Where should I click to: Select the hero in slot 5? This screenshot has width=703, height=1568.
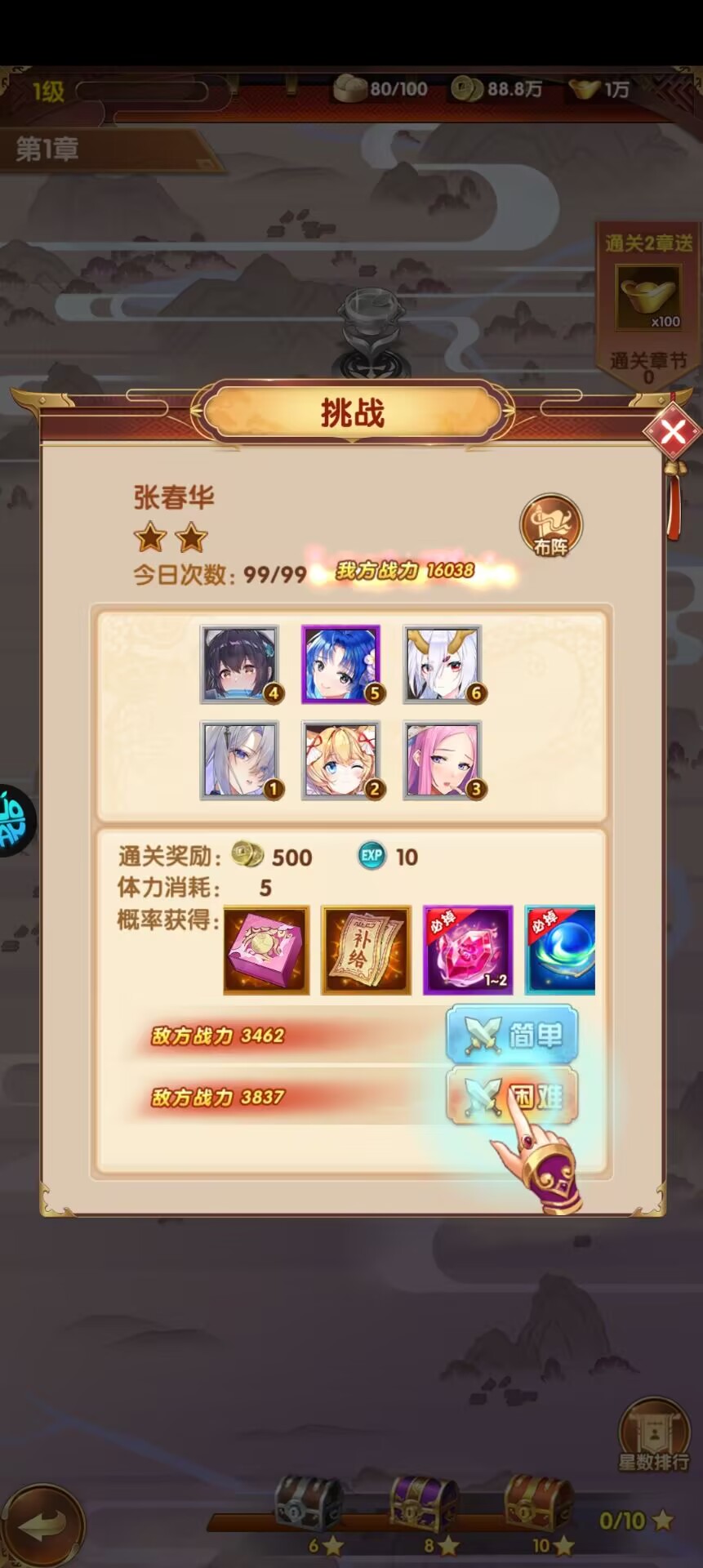click(x=341, y=664)
